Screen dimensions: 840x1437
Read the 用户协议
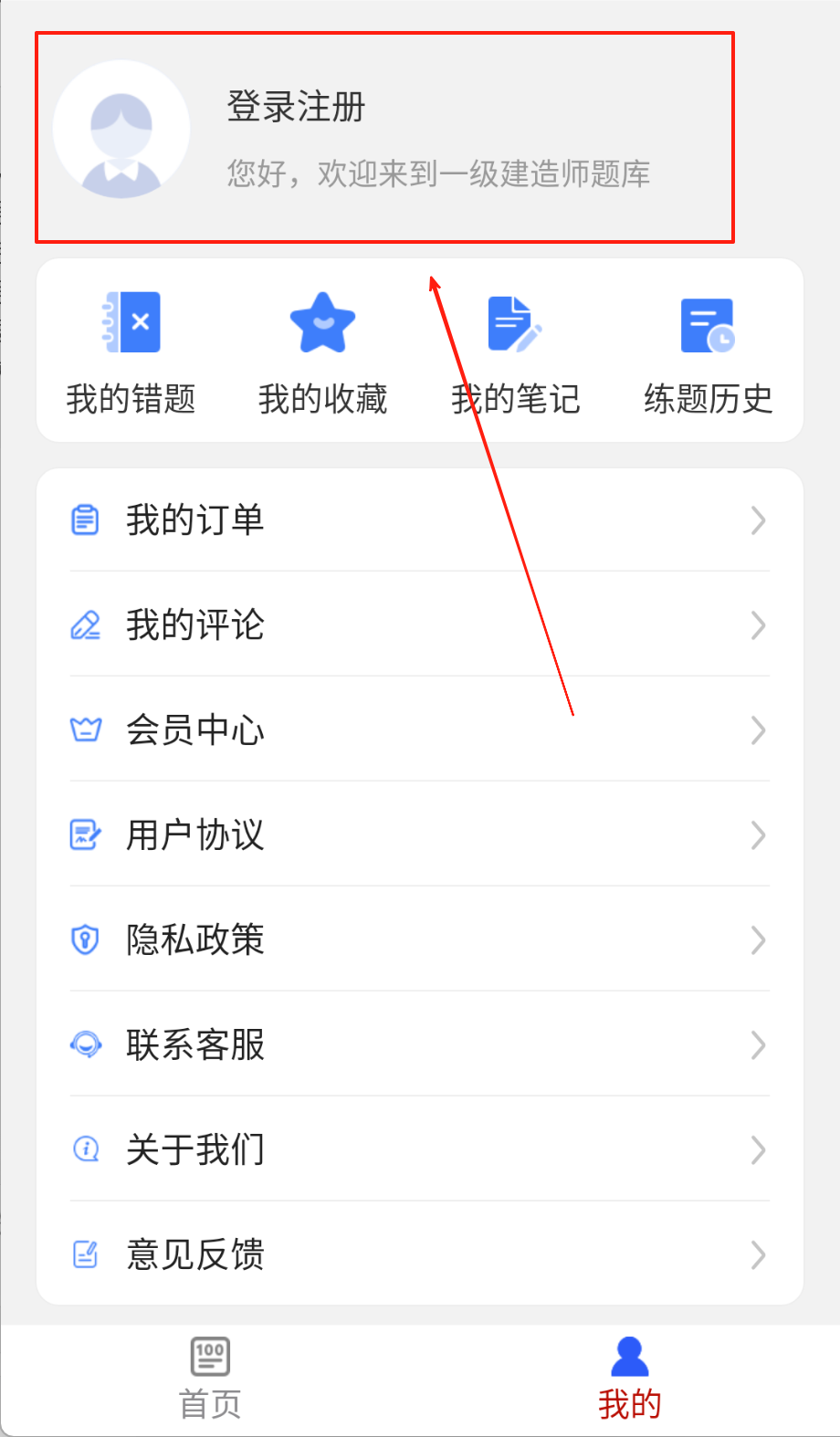419,835
